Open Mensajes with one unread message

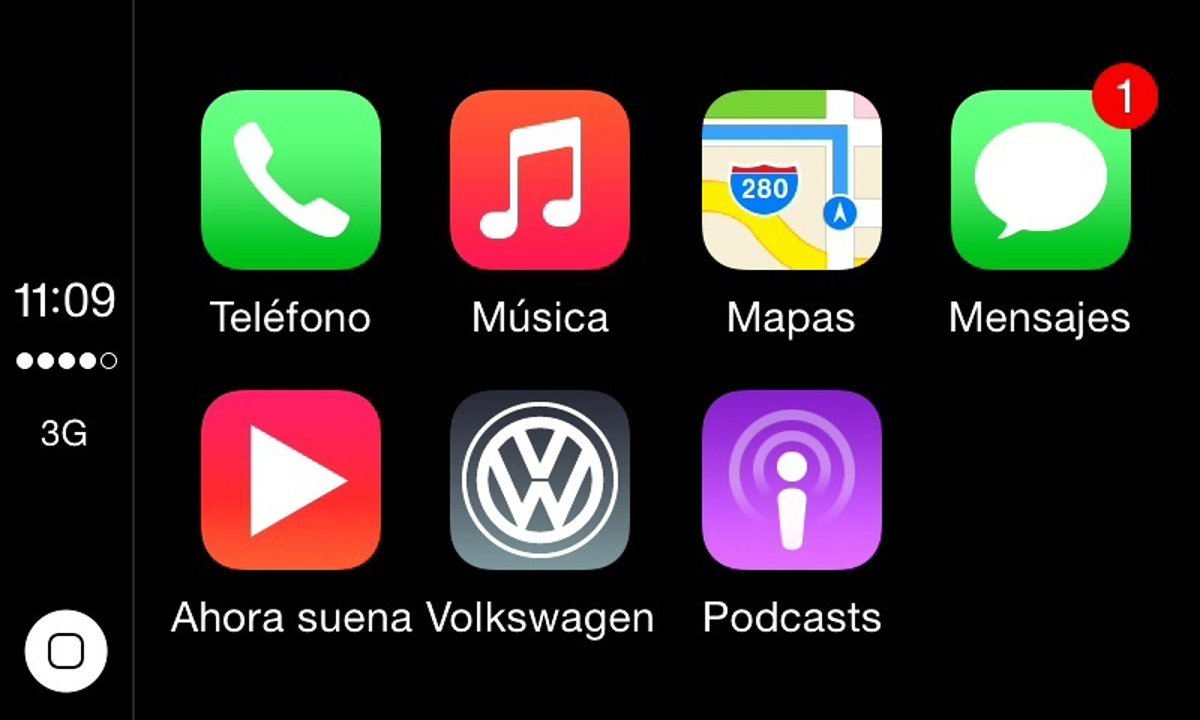coord(1040,182)
